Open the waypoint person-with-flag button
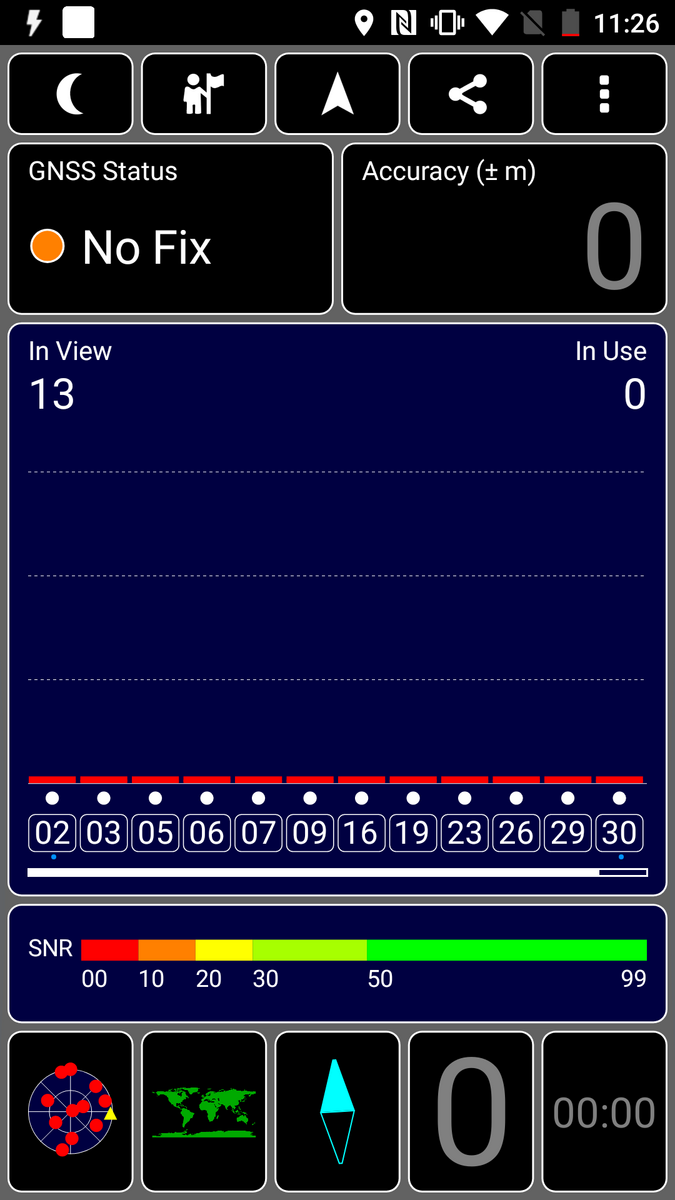The height and width of the screenshot is (1200, 675). (x=204, y=94)
